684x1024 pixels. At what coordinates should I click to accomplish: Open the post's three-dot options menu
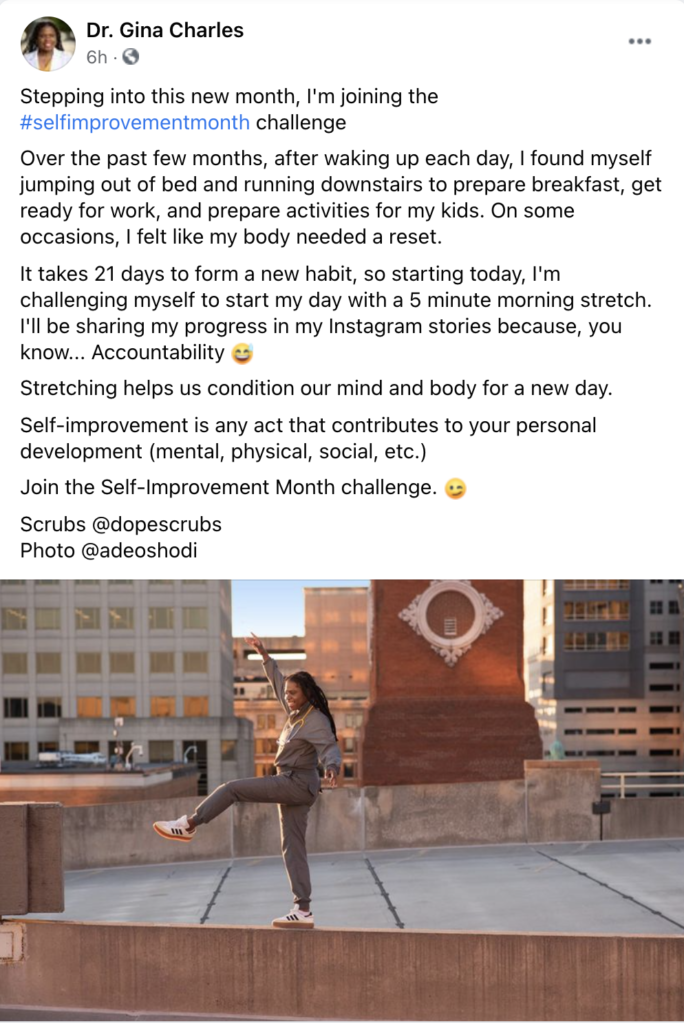pos(639,41)
